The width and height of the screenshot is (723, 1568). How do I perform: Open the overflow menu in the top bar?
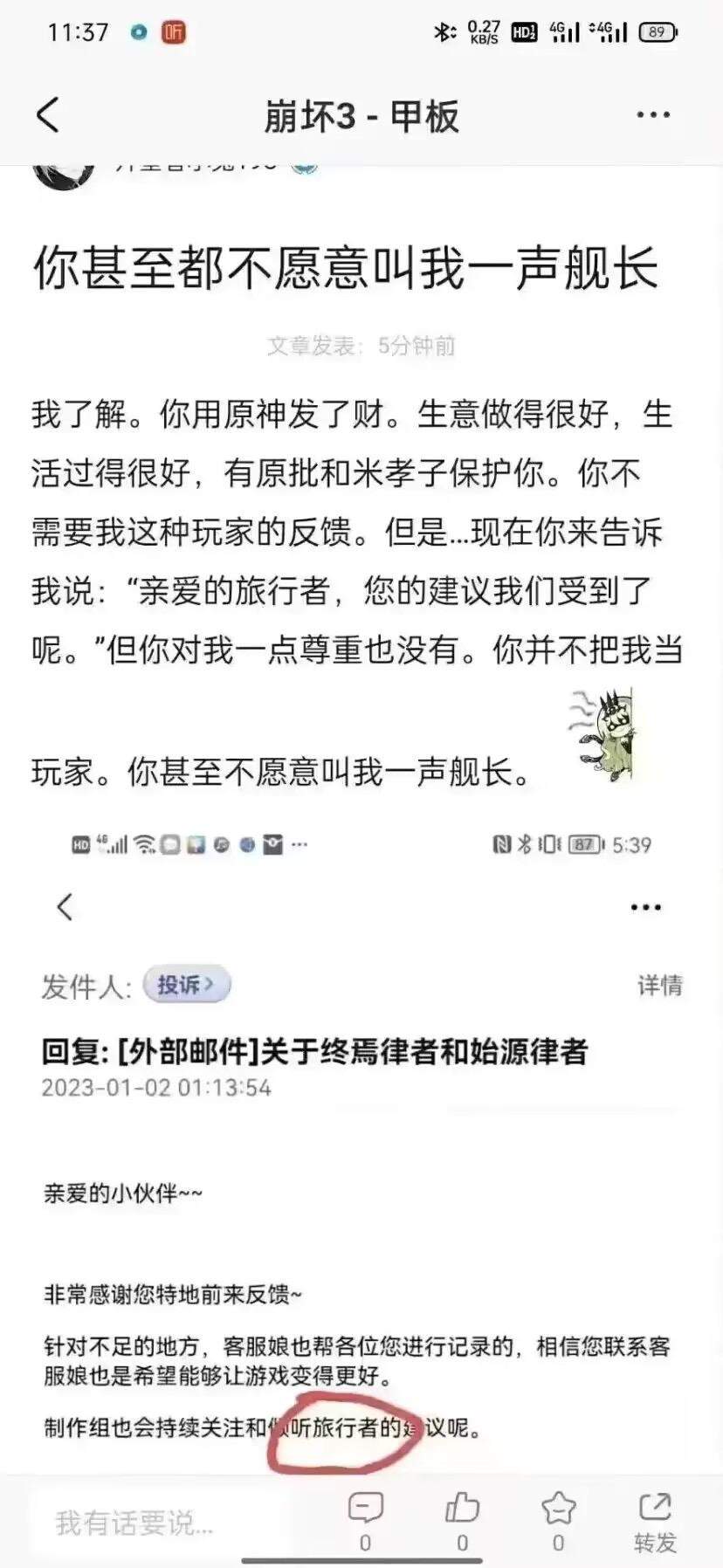[x=653, y=115]
